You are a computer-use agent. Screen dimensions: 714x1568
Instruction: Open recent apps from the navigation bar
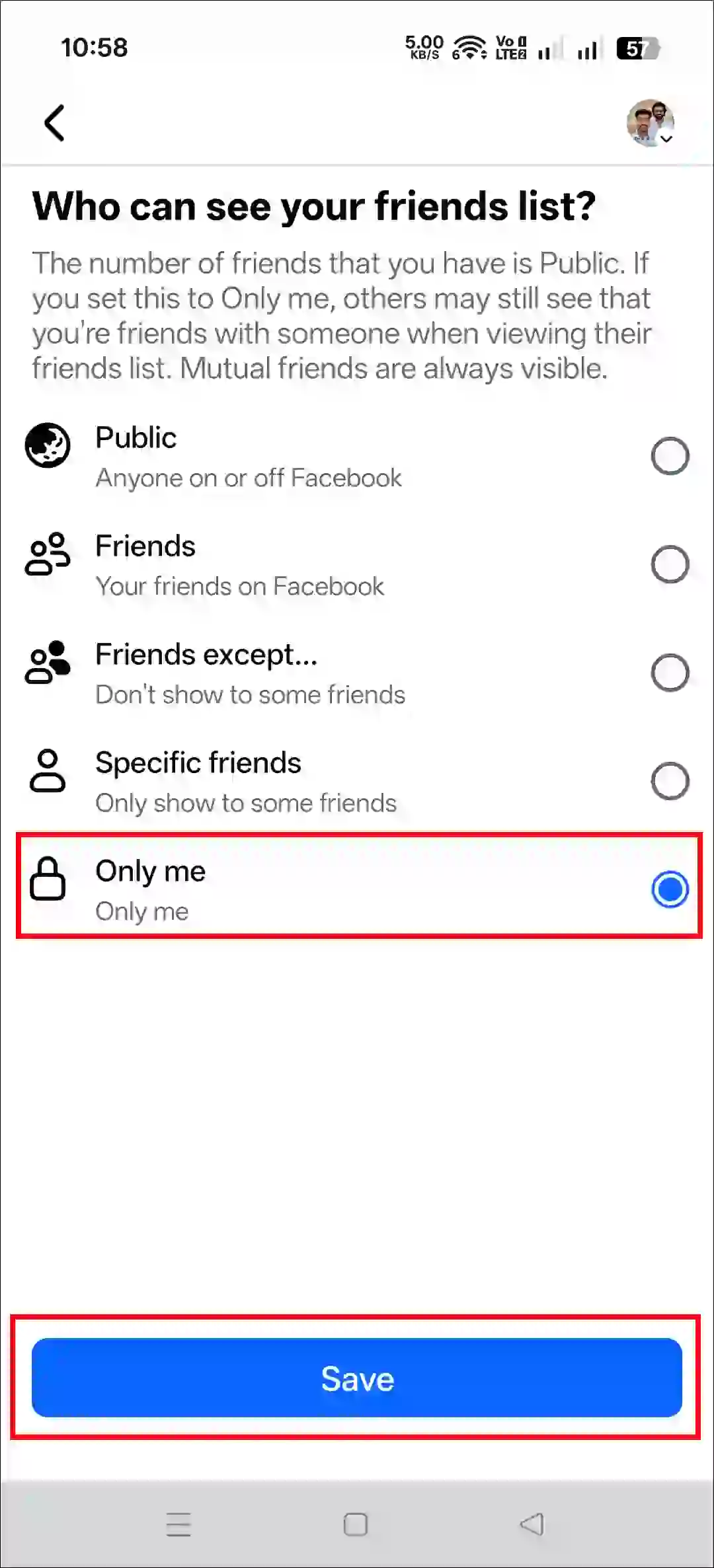(x=178, y=1524)
